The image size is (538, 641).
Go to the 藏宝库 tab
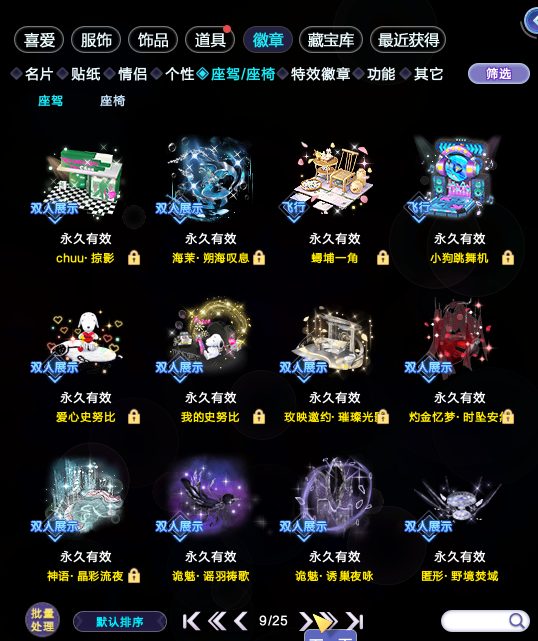click(x=331, y=40)
